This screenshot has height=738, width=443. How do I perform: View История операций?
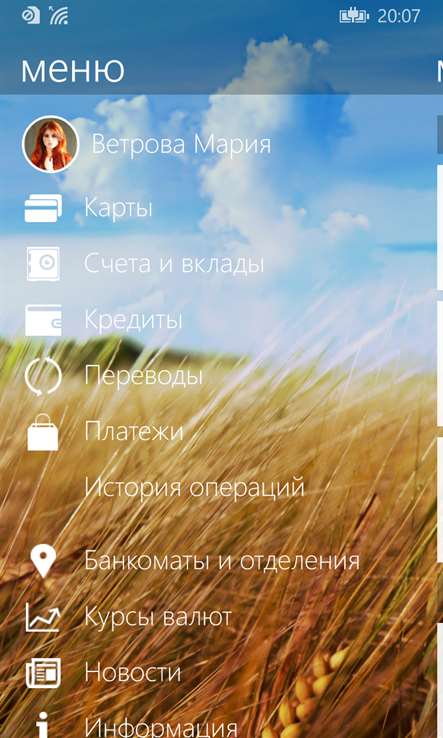pyautogui.click(x=194, y=487)
